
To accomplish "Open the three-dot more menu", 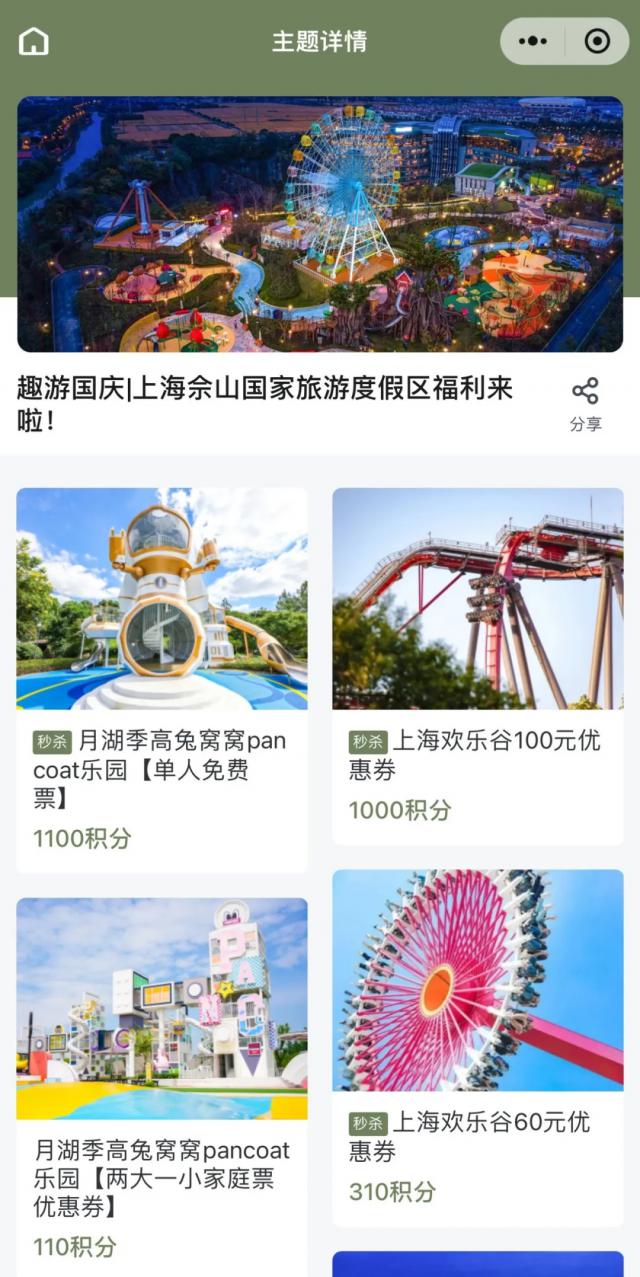I will (x=533, y=41).
